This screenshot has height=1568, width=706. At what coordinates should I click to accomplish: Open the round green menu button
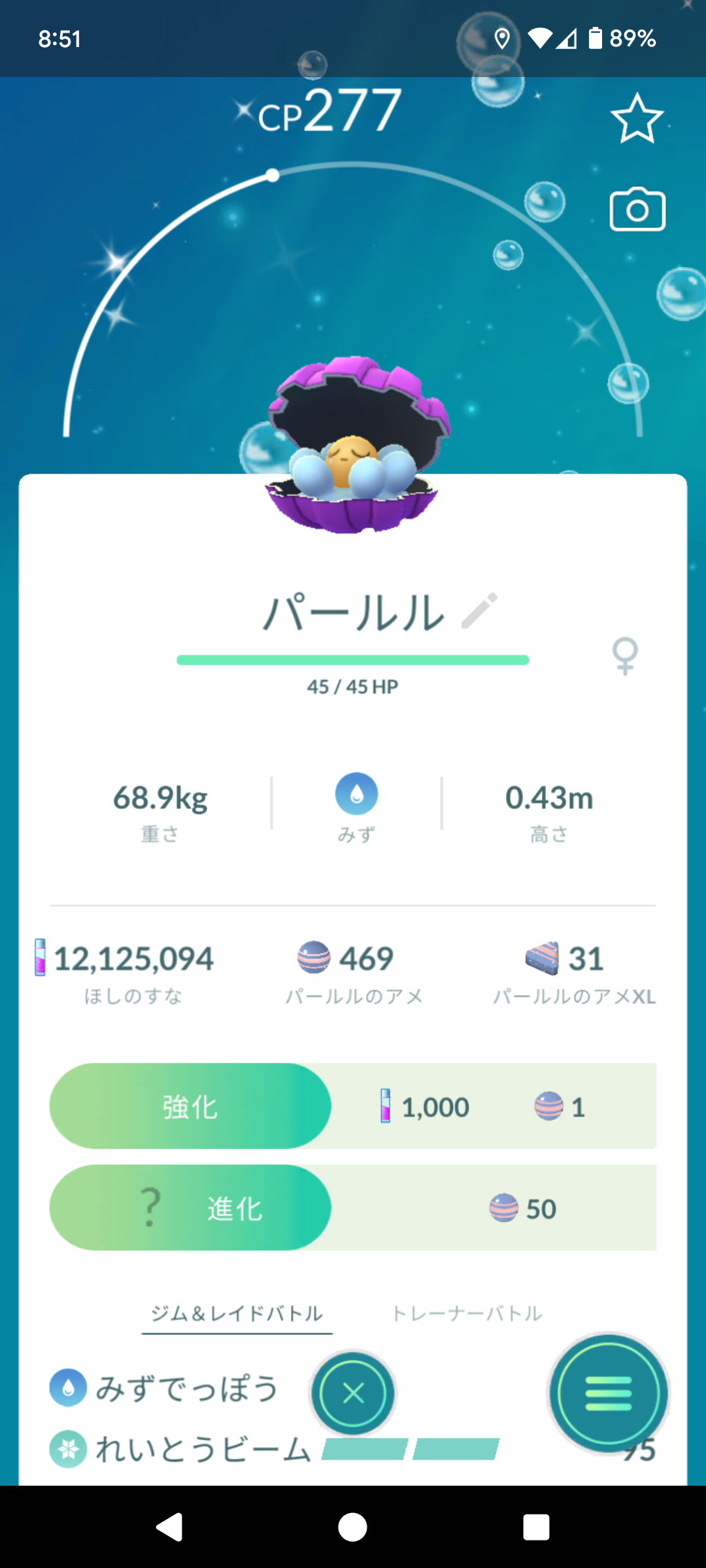[609, 1394]
